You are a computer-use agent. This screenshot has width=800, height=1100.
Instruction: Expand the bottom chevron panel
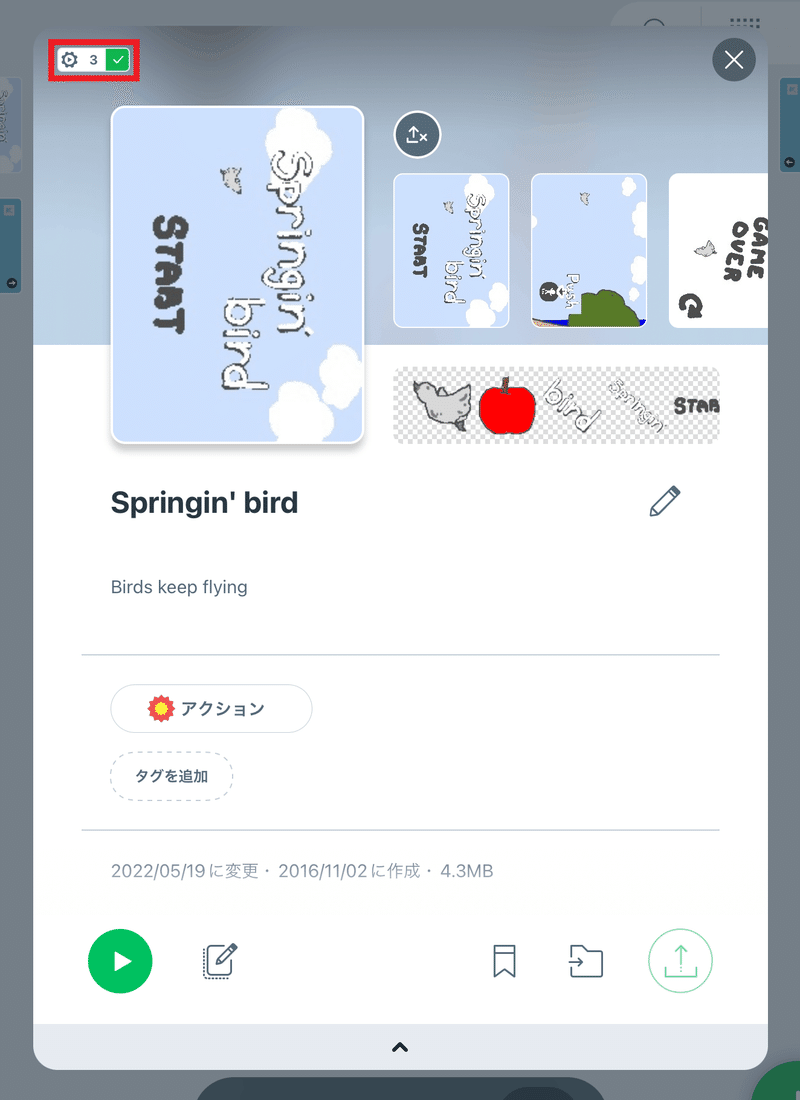click(x=400, y=1047)
